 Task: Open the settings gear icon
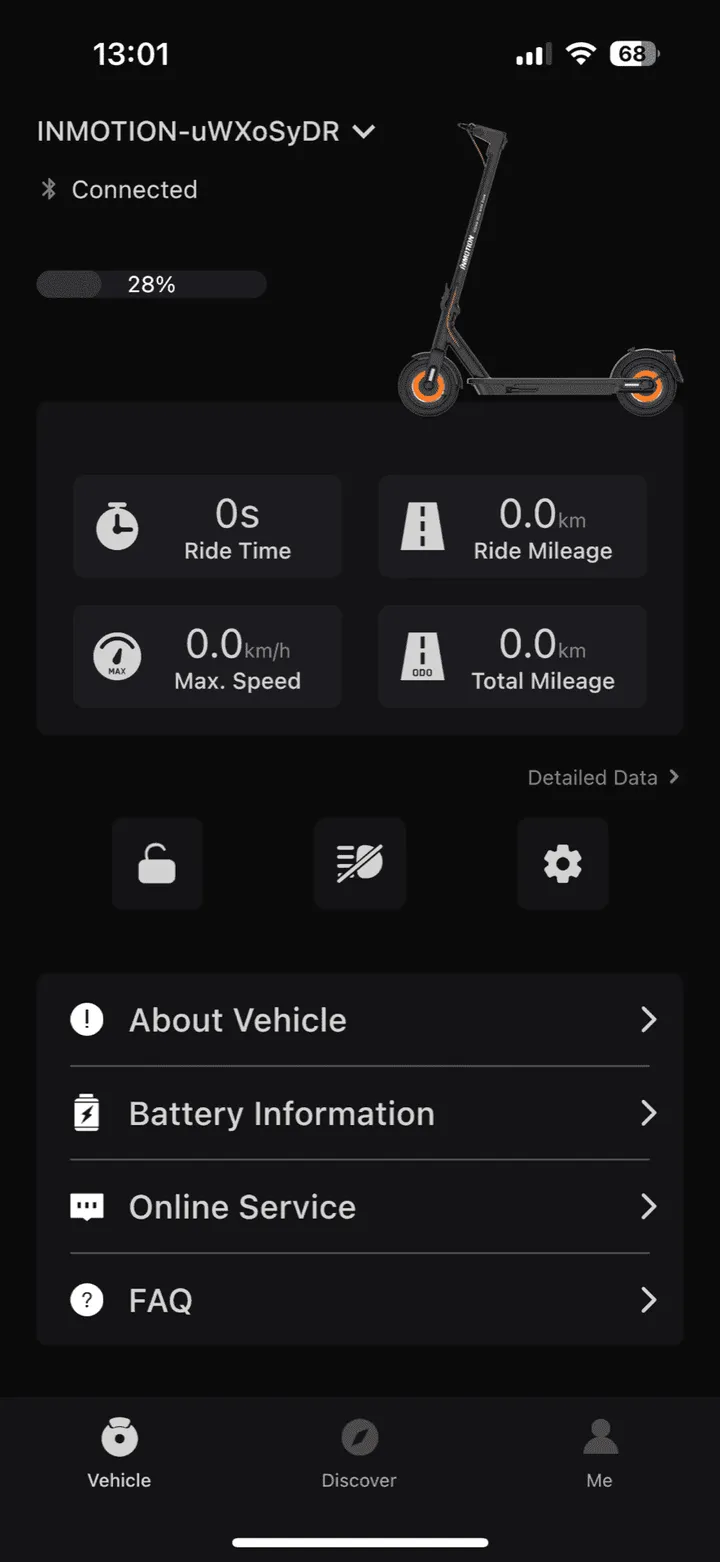point(562,863)
